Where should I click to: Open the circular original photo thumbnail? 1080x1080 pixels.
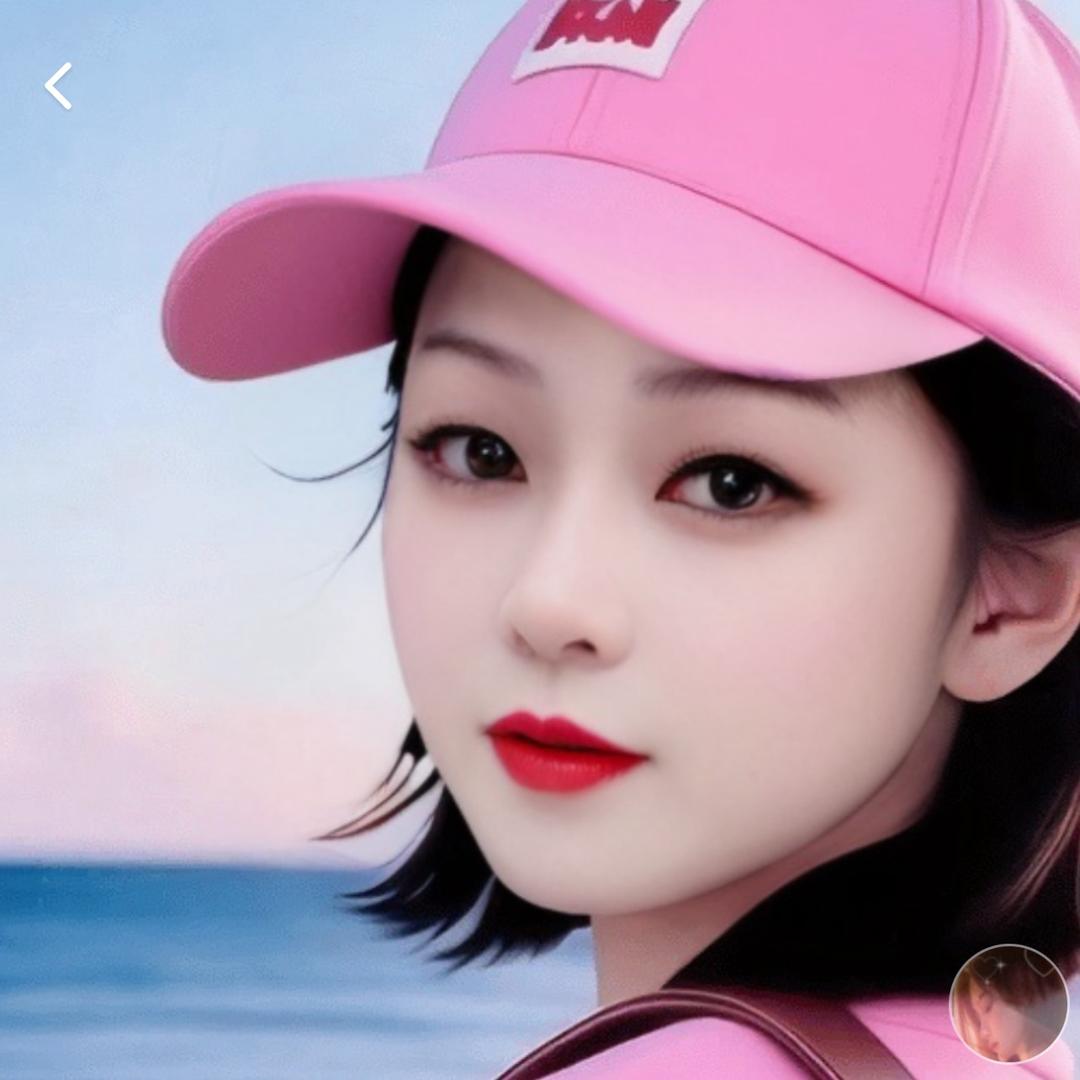click(x=1008, y=1003)
